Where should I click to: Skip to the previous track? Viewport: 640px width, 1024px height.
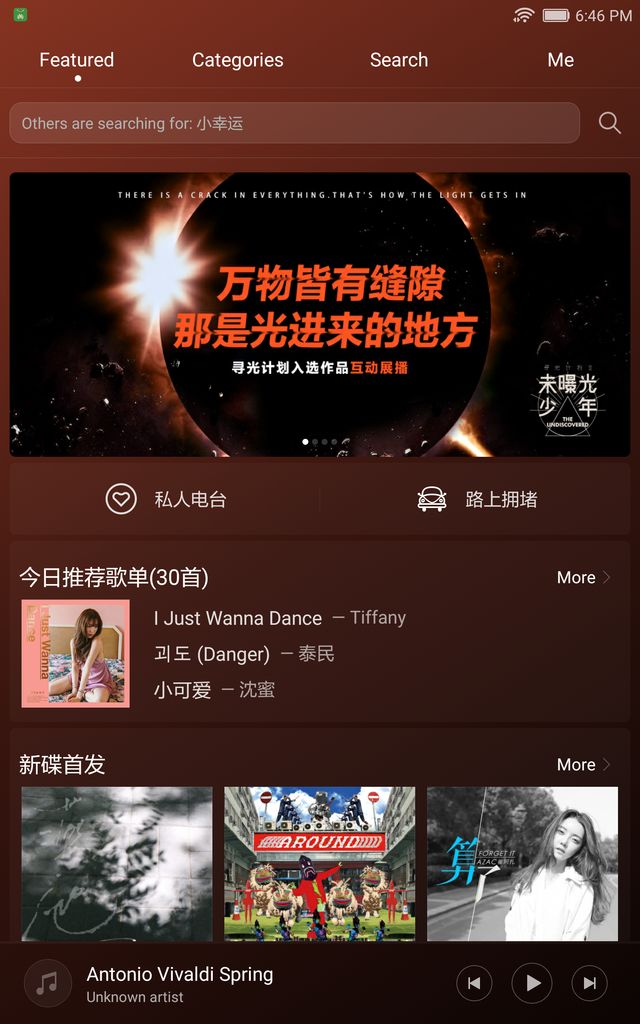coord(474,983)
